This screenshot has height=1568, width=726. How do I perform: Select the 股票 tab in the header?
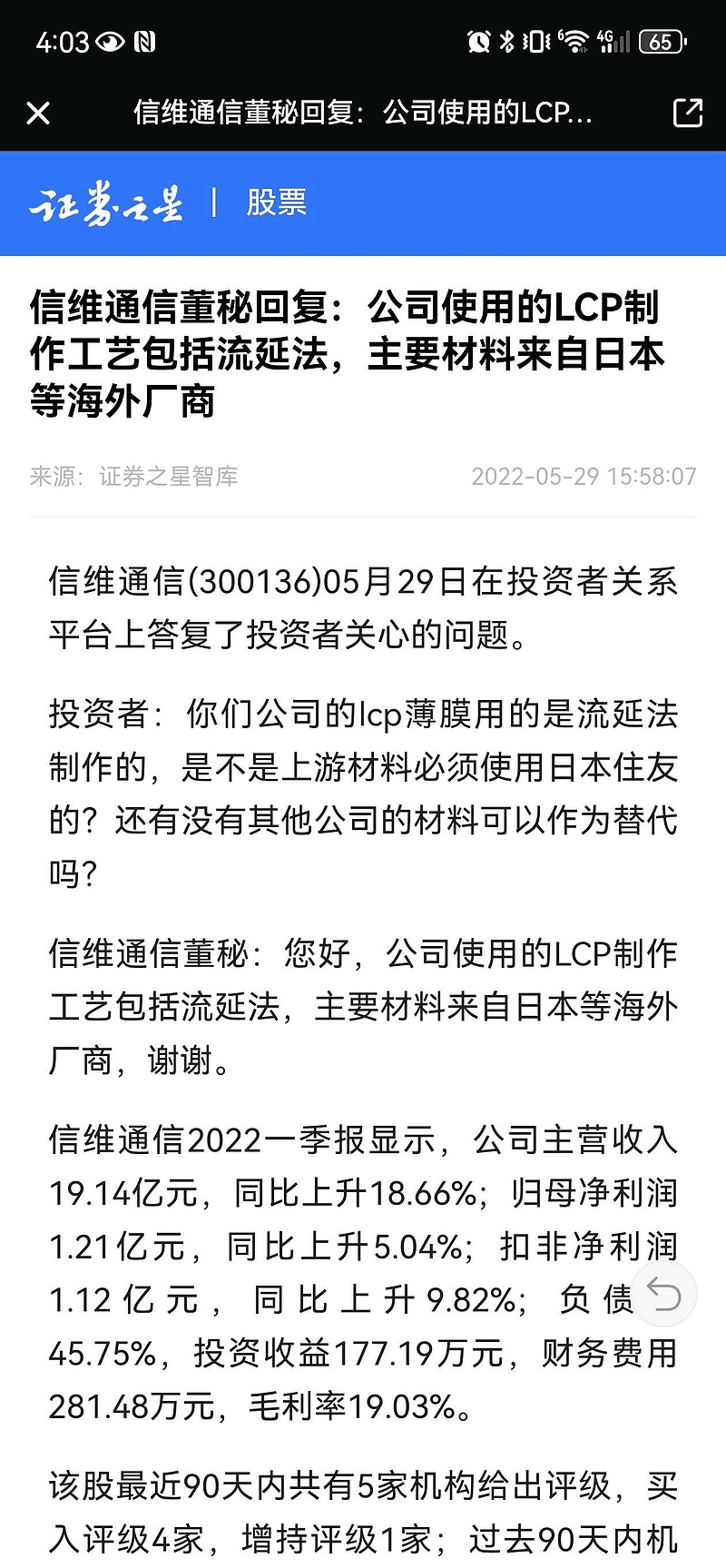pos(275,202)
